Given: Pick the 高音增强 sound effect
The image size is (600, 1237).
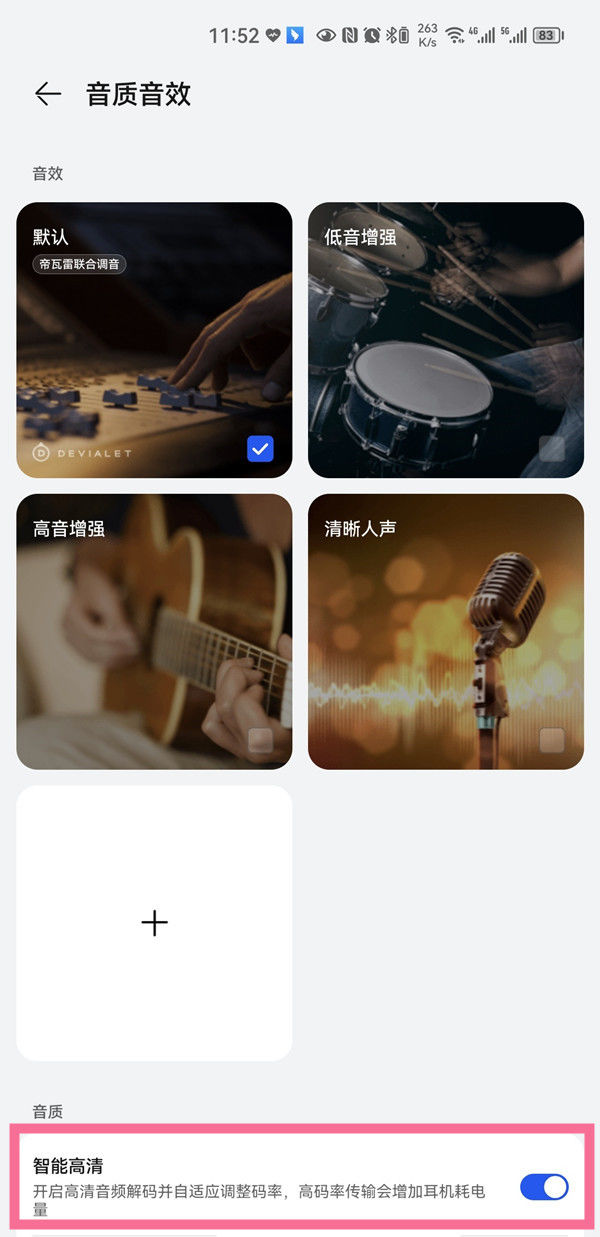Looking at the screenshot, I should pos(154,631).
